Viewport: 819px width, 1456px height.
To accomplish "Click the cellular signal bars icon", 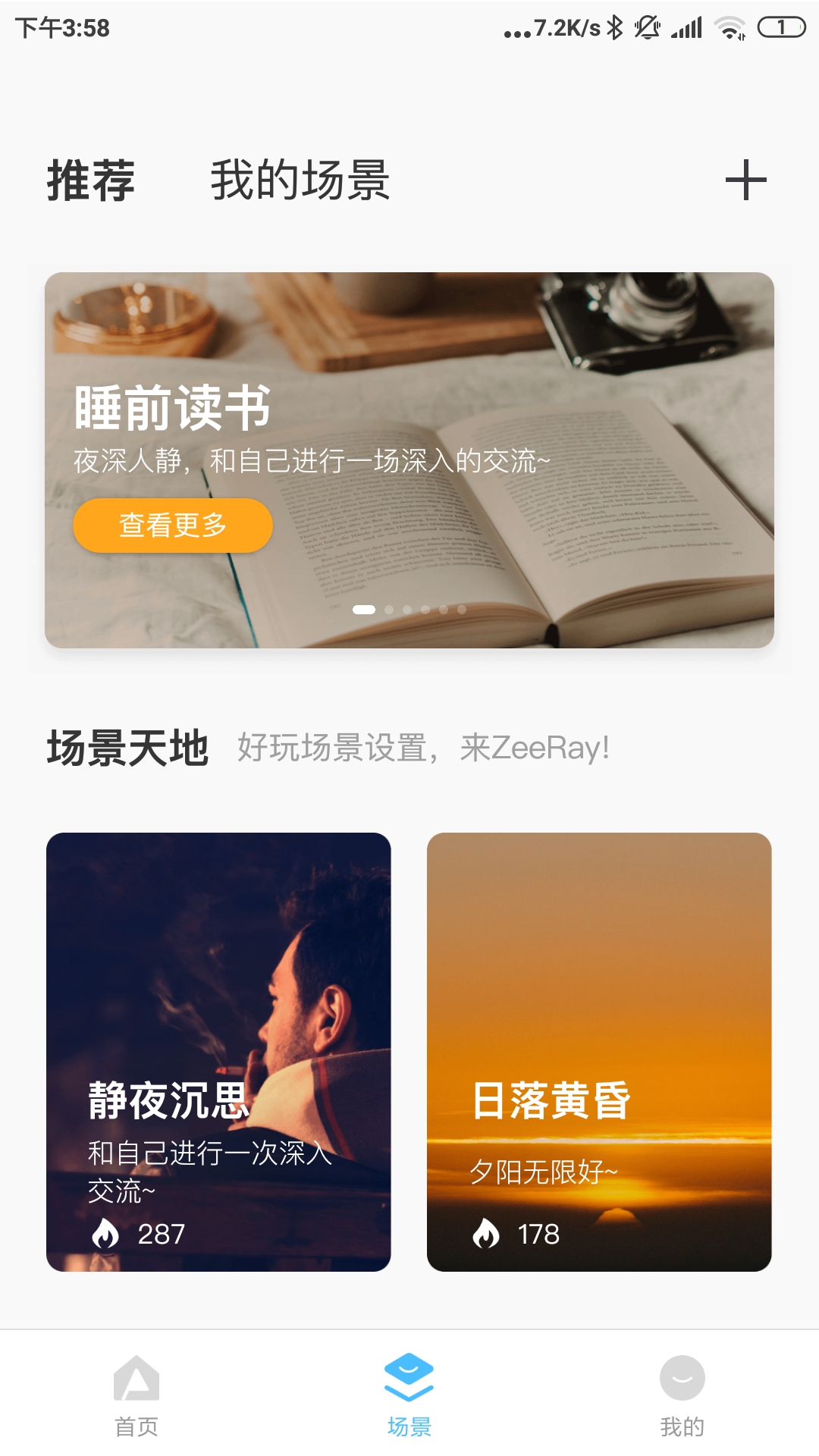I will 687,25.
